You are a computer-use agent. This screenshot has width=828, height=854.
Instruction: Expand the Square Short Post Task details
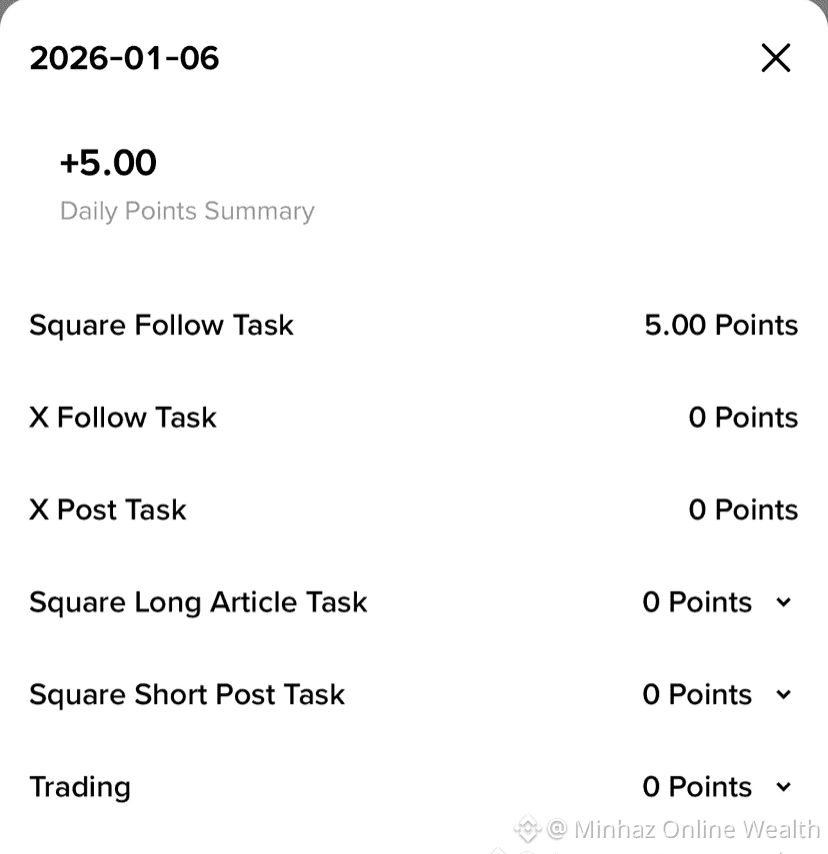[783, 694]
